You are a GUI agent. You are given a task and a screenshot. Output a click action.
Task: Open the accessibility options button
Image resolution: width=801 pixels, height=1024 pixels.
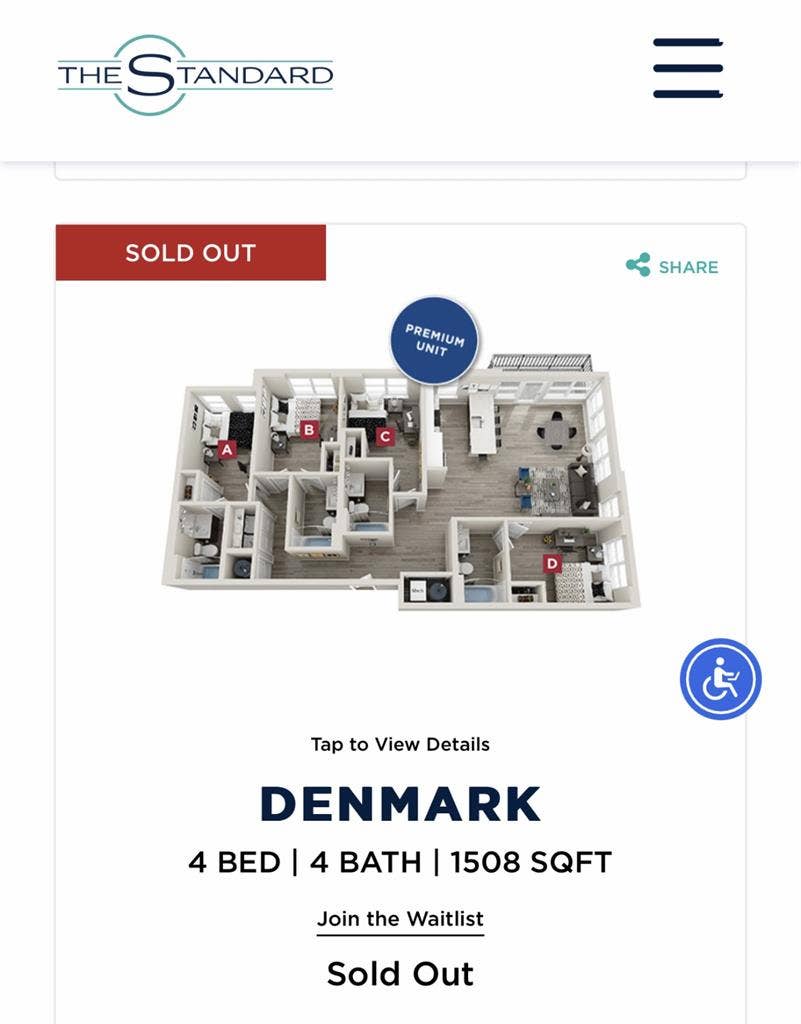(x=720, y=679)
